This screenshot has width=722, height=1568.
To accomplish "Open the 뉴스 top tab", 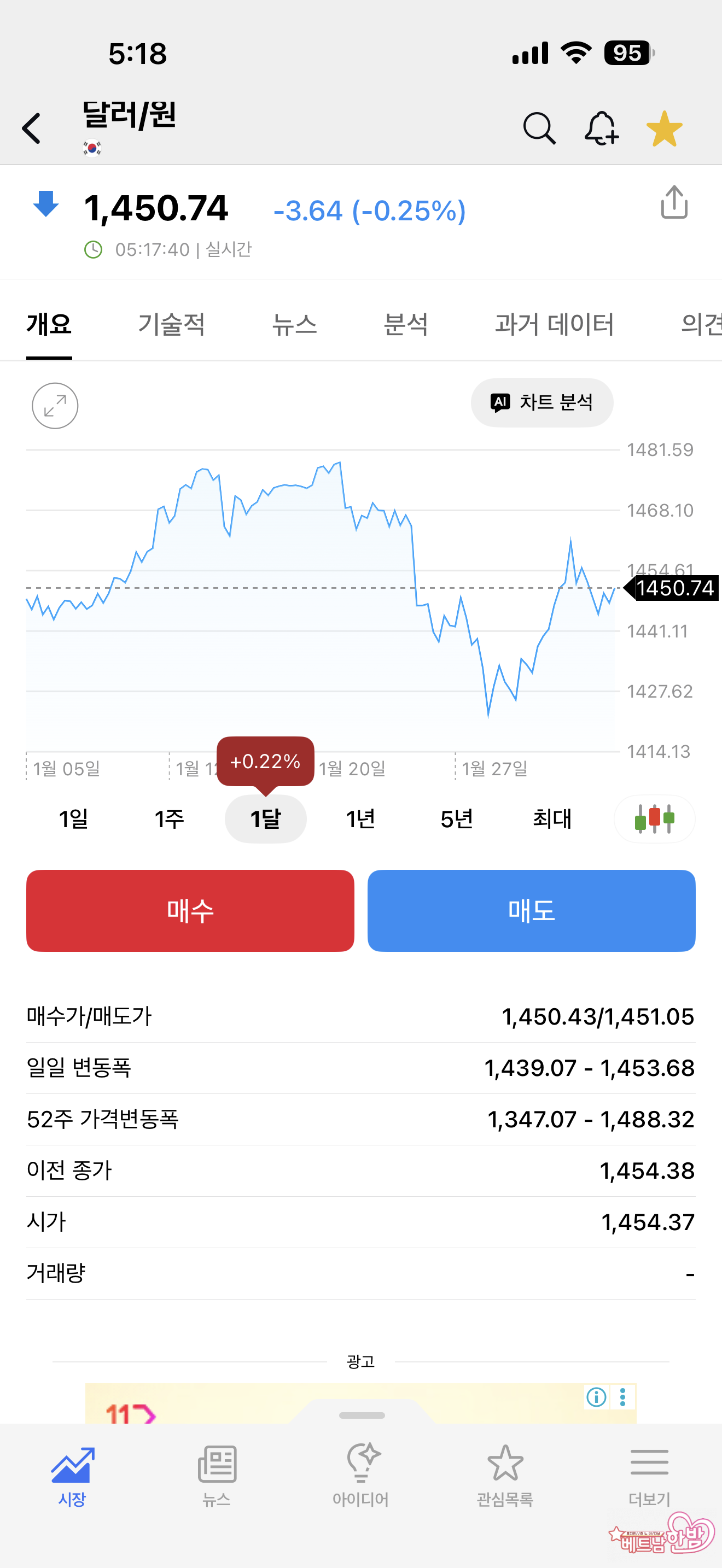I will pyautogui.click(x=294, y=324).
